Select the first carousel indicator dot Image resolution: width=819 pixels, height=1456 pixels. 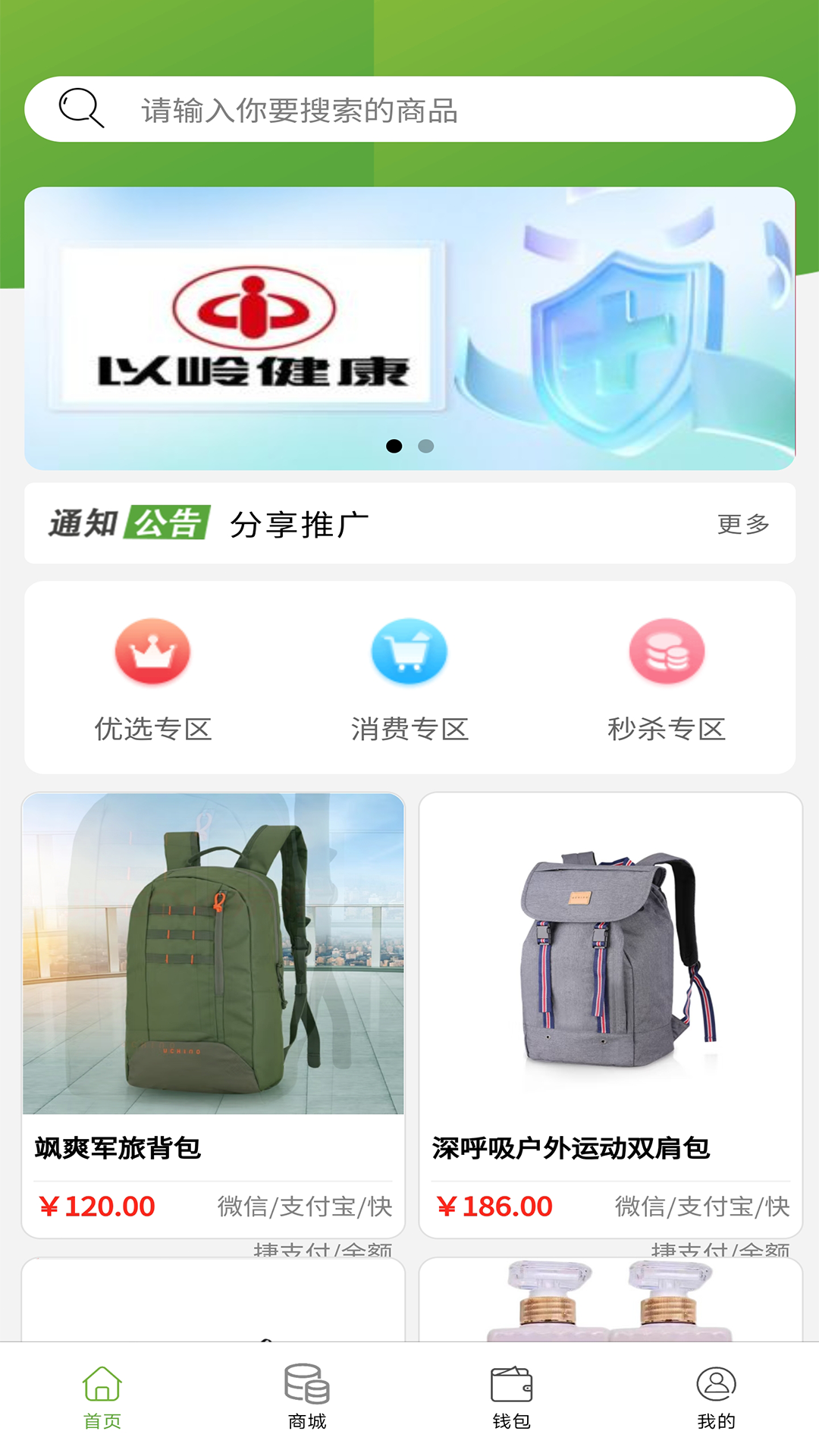pos(395,447)
